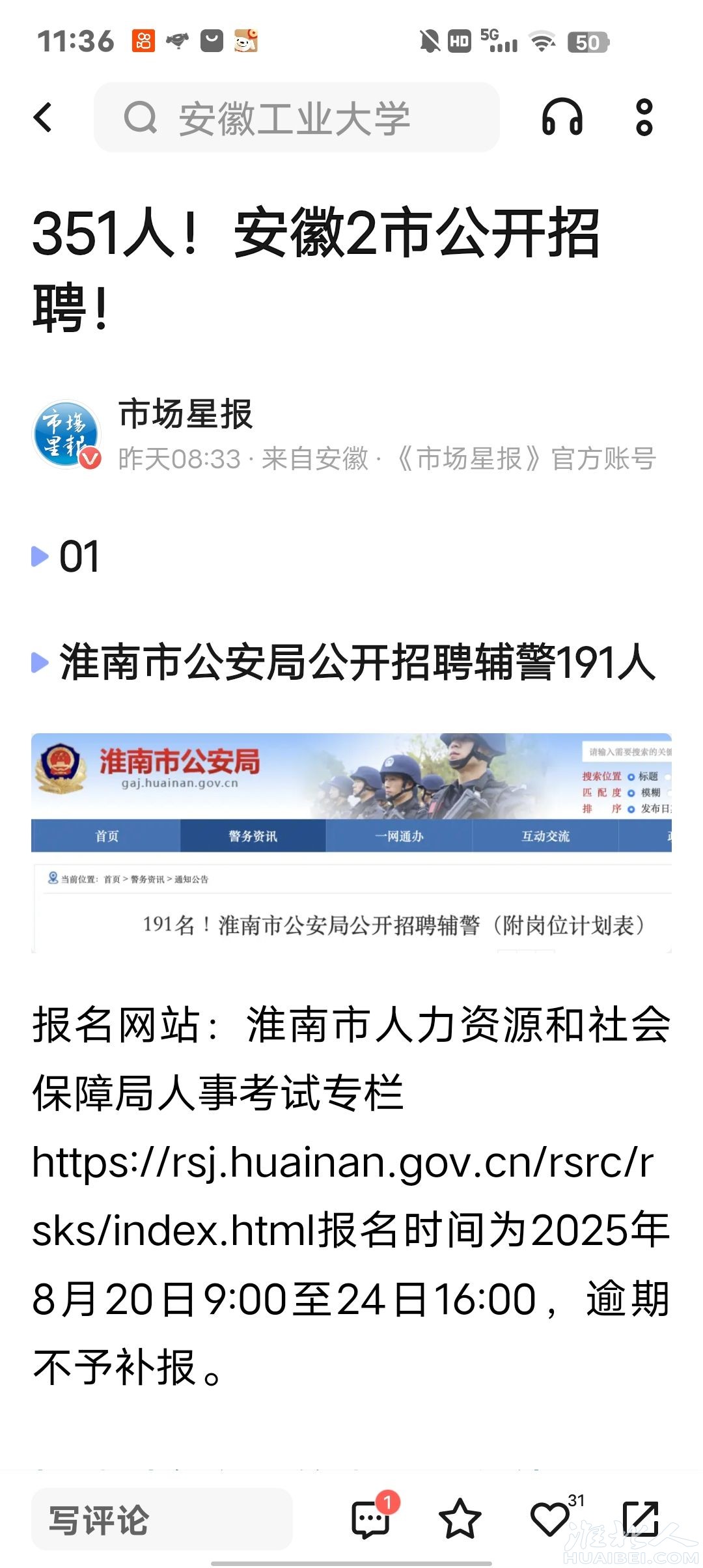View the 淮南市公安局 webpage image
The width and height of the screenshot is (703, 1568).
(x=351, y=843)
